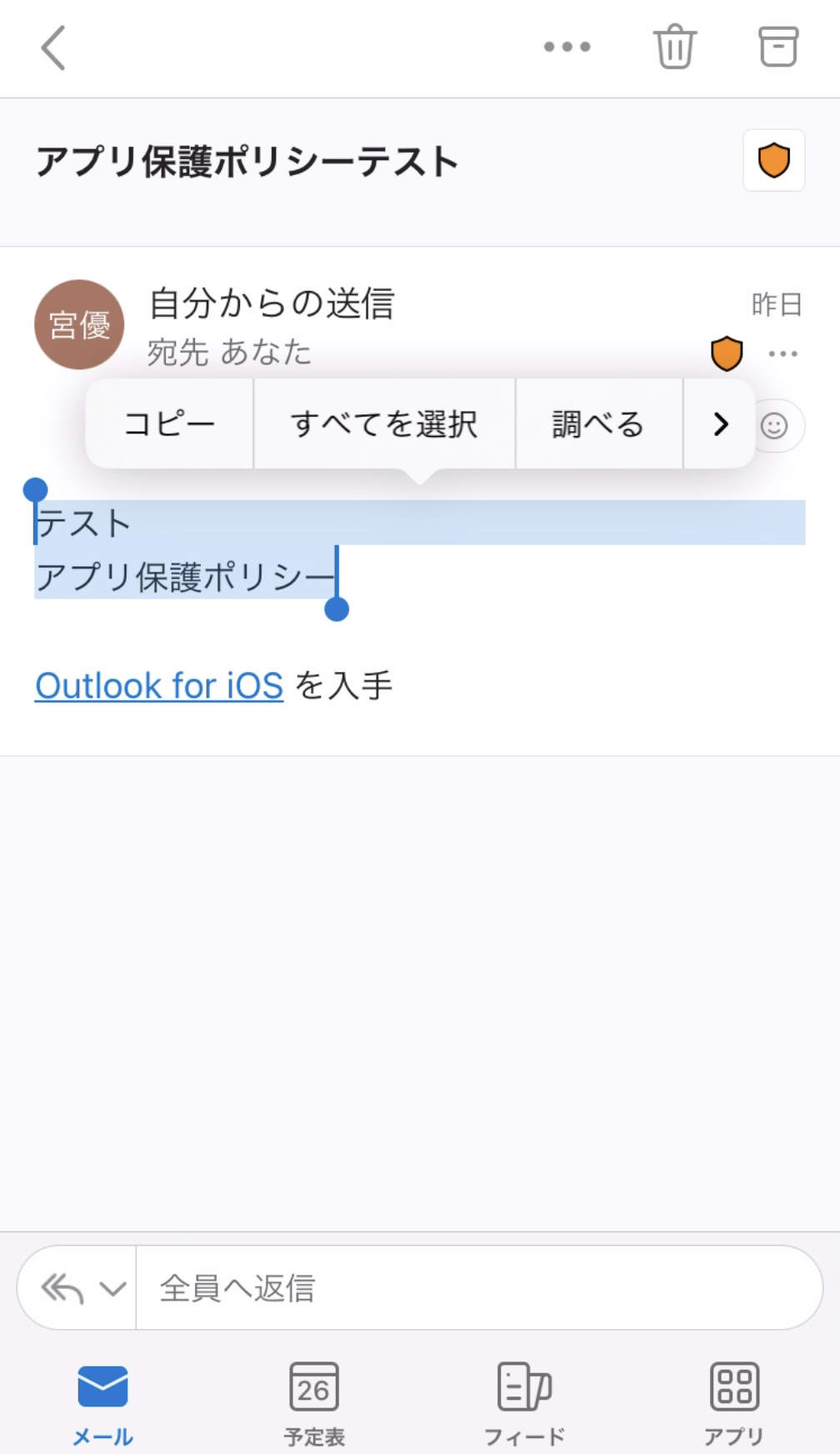Screen dimensions: 840x1454
Task: Tap the shield icon in the message header
Action: pyautogui.click(x=727, y=353)
